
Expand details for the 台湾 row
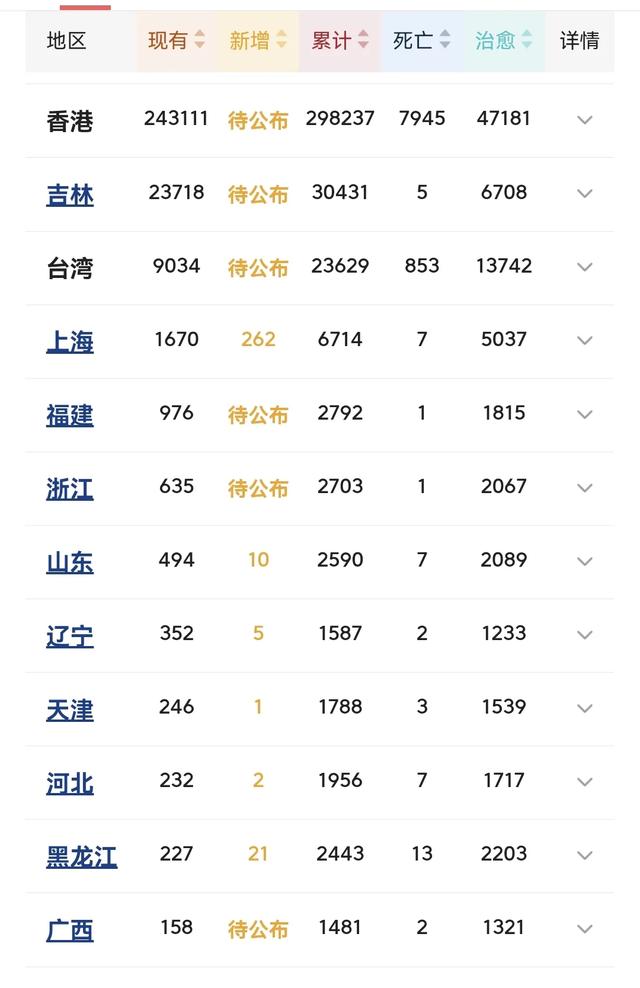[x=585, y=267]
